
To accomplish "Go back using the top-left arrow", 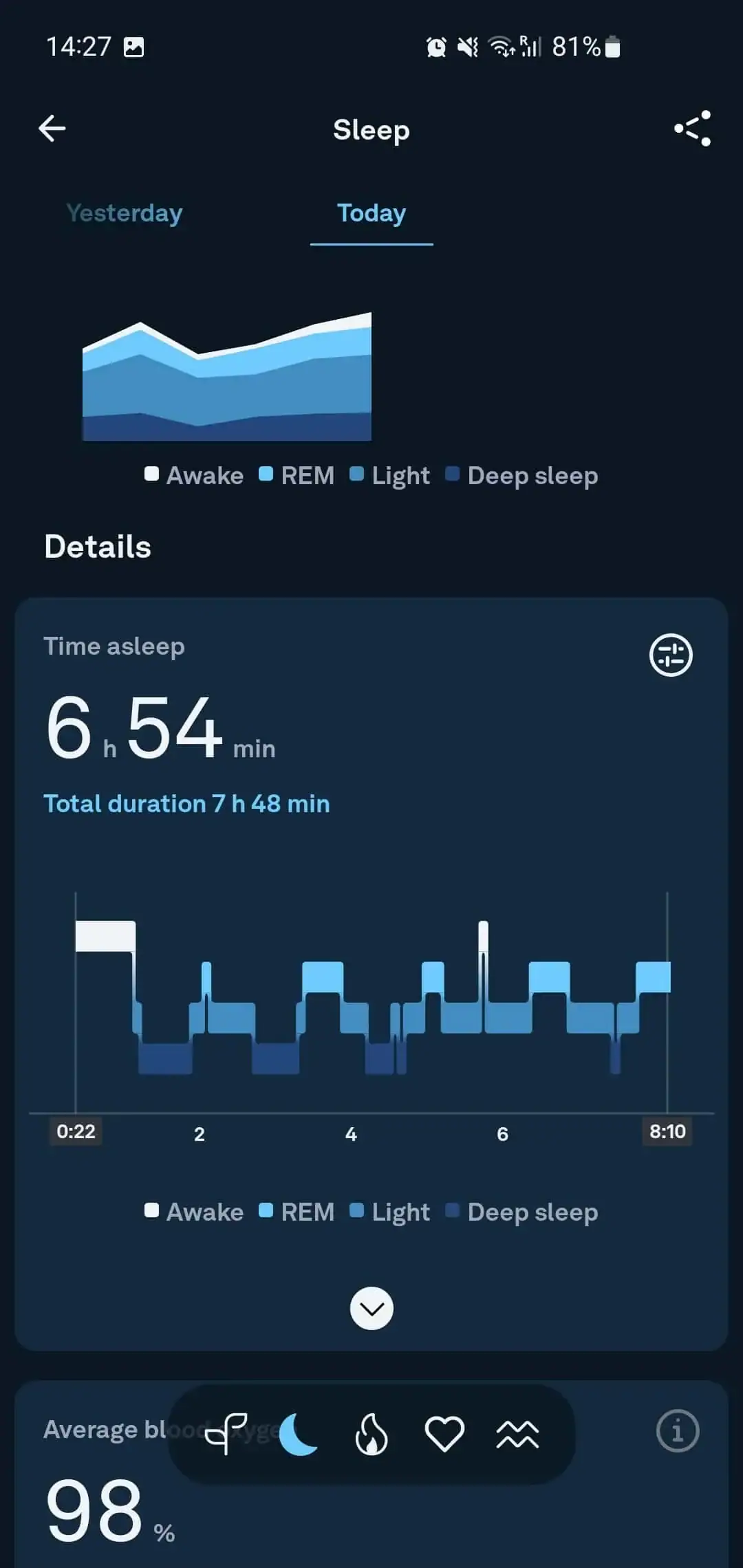I will click(52, 129).
